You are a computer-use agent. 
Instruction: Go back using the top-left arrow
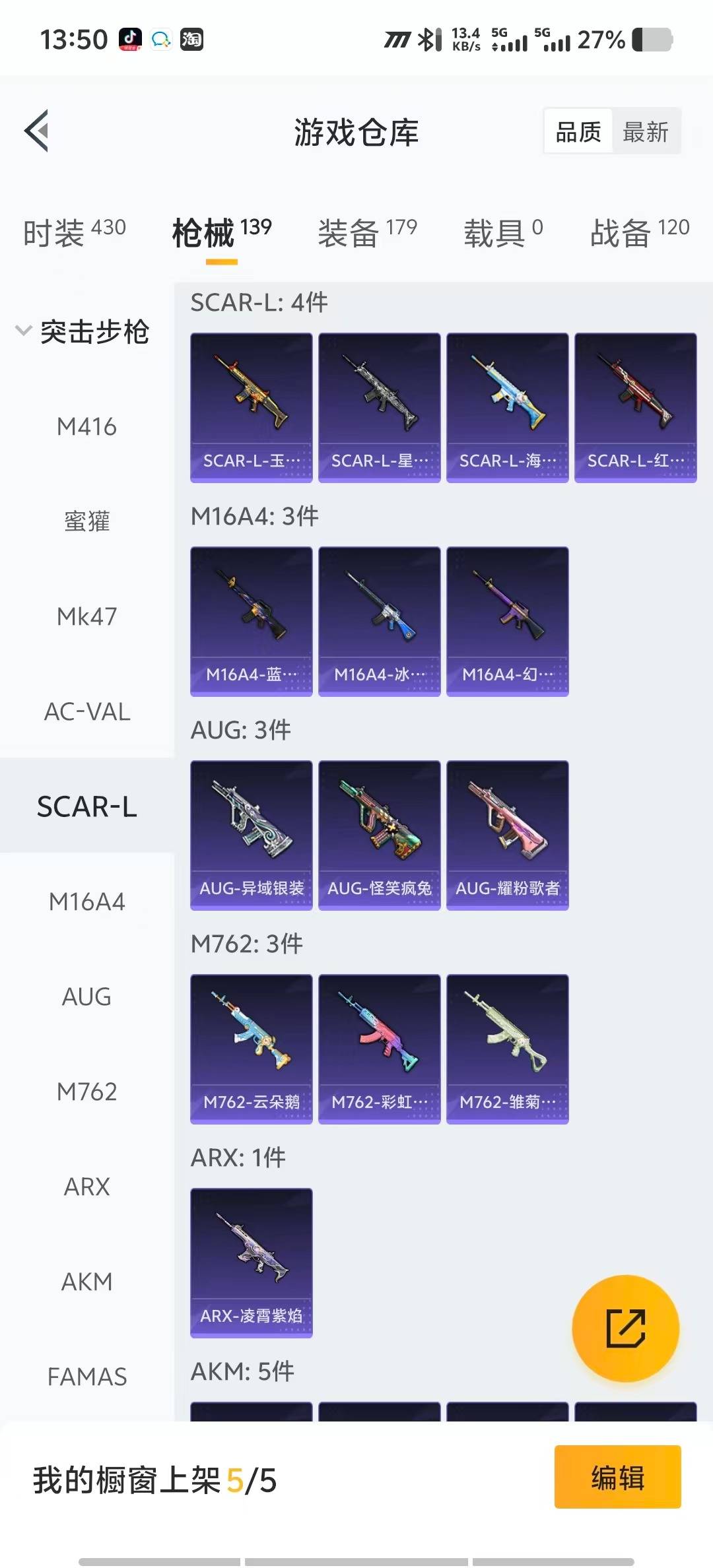(37, 131)
